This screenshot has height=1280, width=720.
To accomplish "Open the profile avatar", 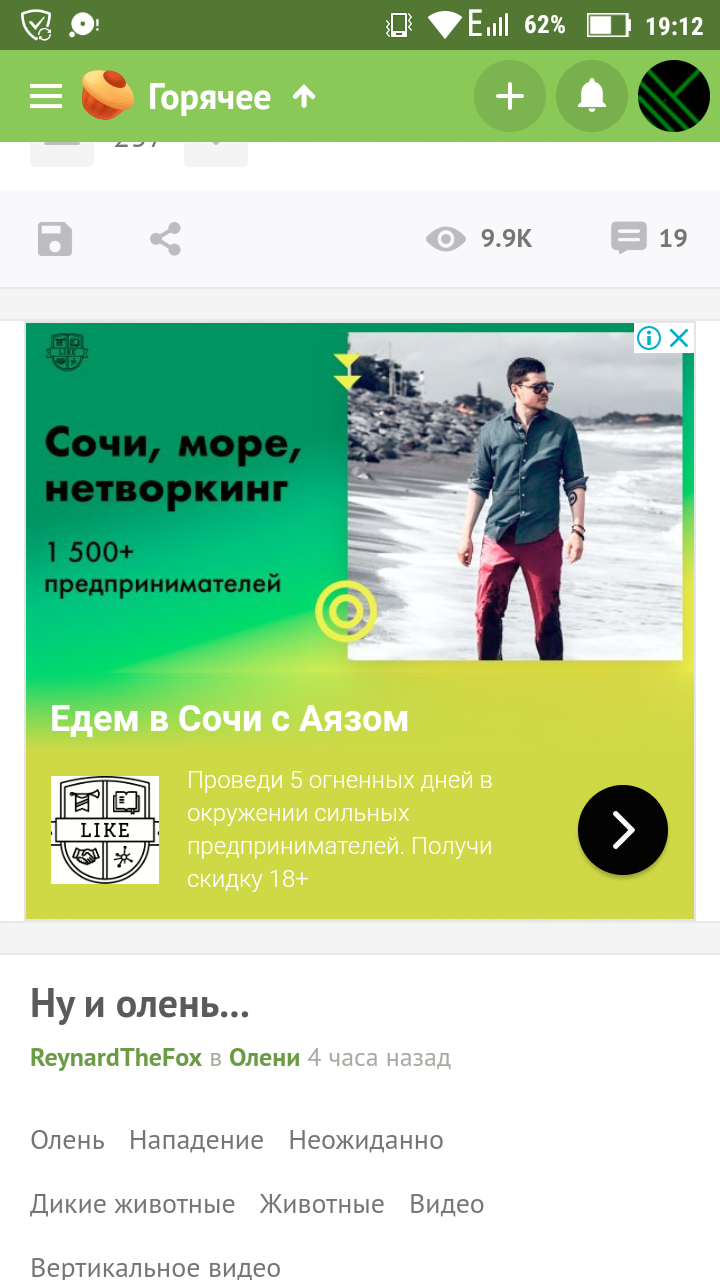I will [674, 96].
